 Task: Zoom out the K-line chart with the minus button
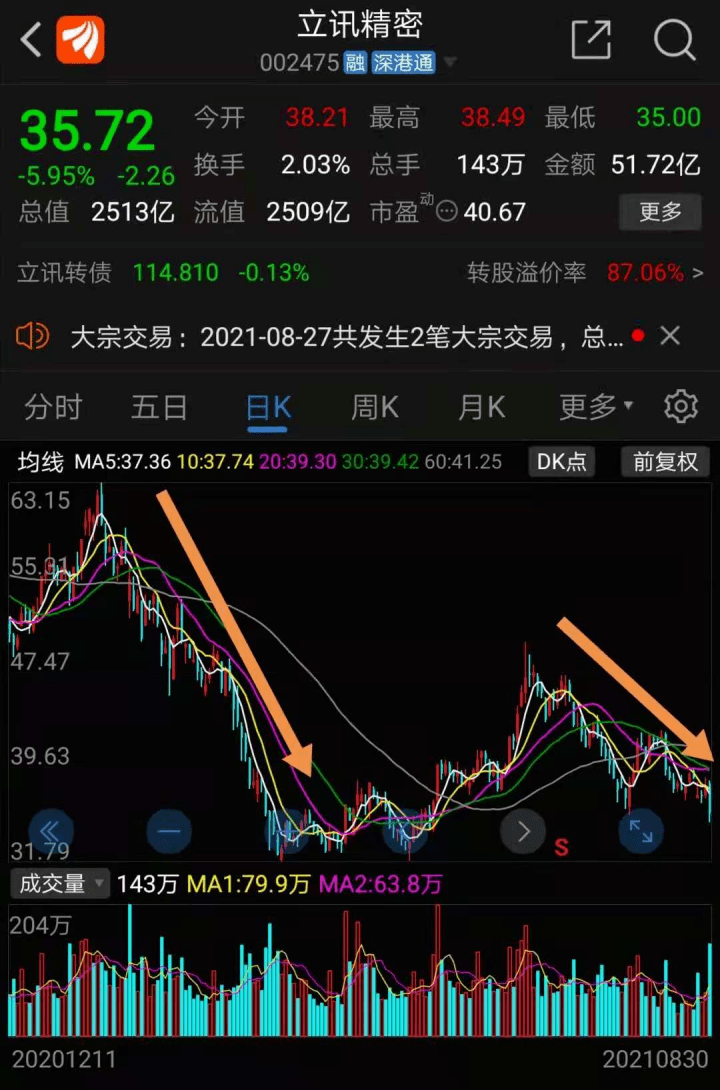169,830
